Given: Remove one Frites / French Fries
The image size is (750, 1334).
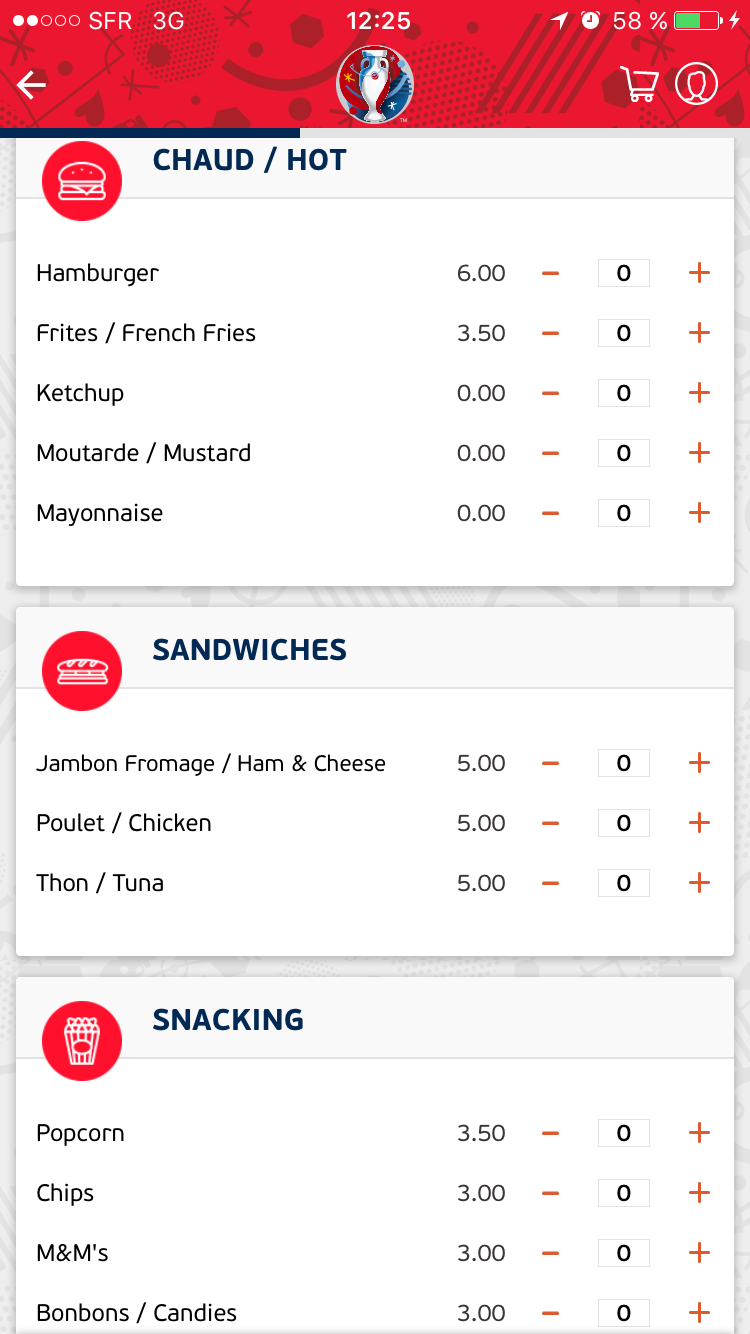Looking at the screenshot, I should (x=550, y=333).
